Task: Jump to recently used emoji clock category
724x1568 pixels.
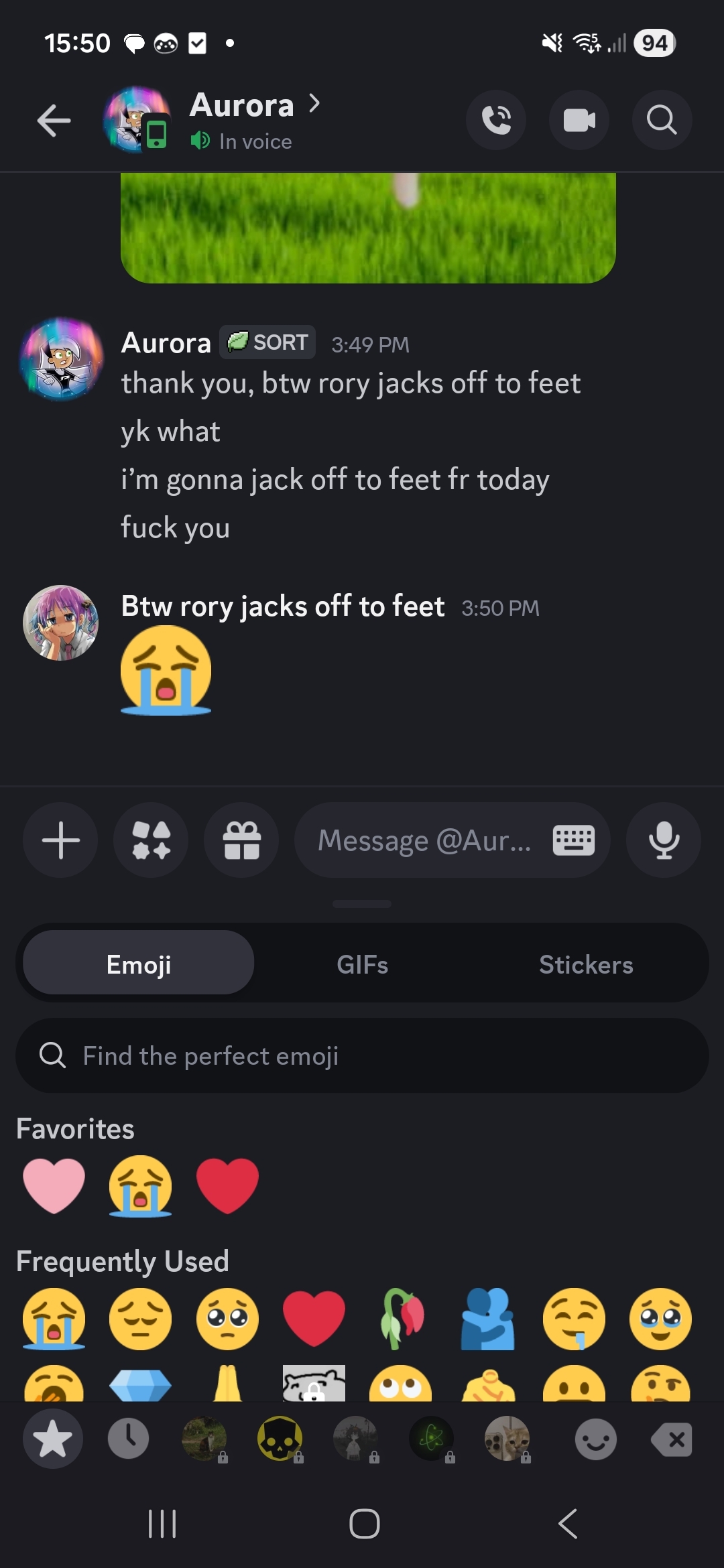Action: [x=129, y=1438]
